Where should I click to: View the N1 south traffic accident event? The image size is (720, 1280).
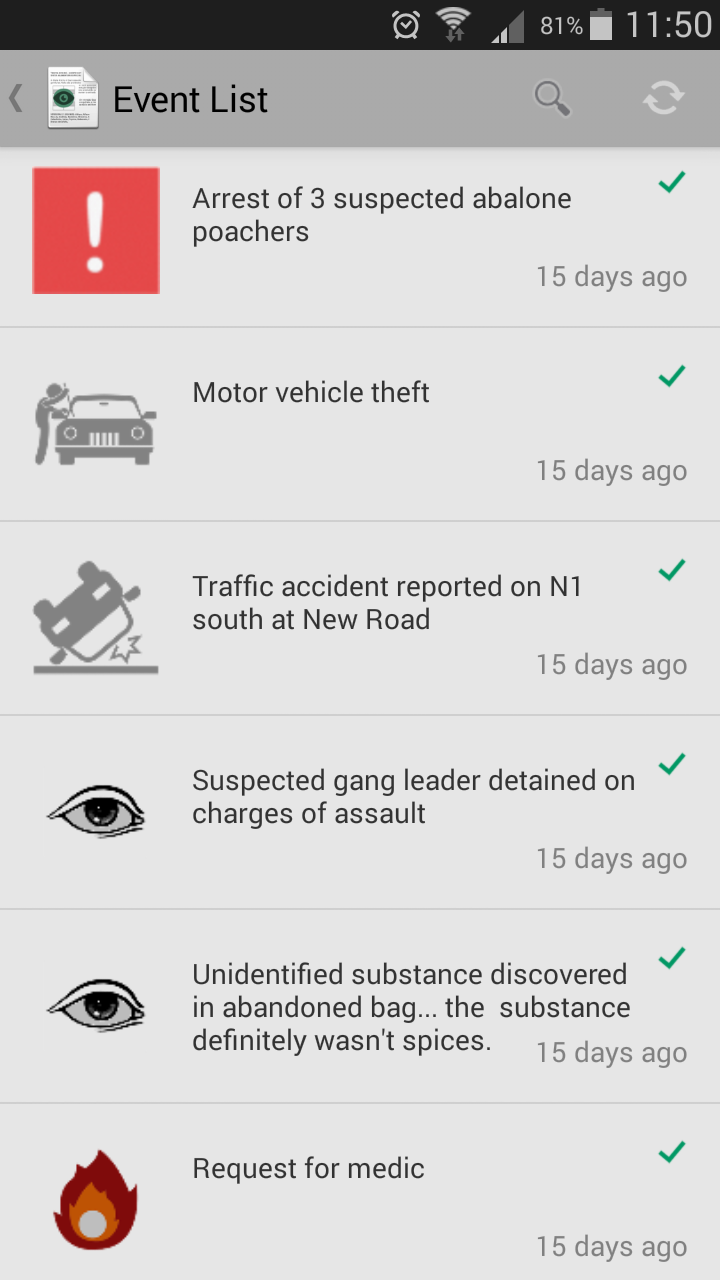pyautogui.click(x=360, y=618)
